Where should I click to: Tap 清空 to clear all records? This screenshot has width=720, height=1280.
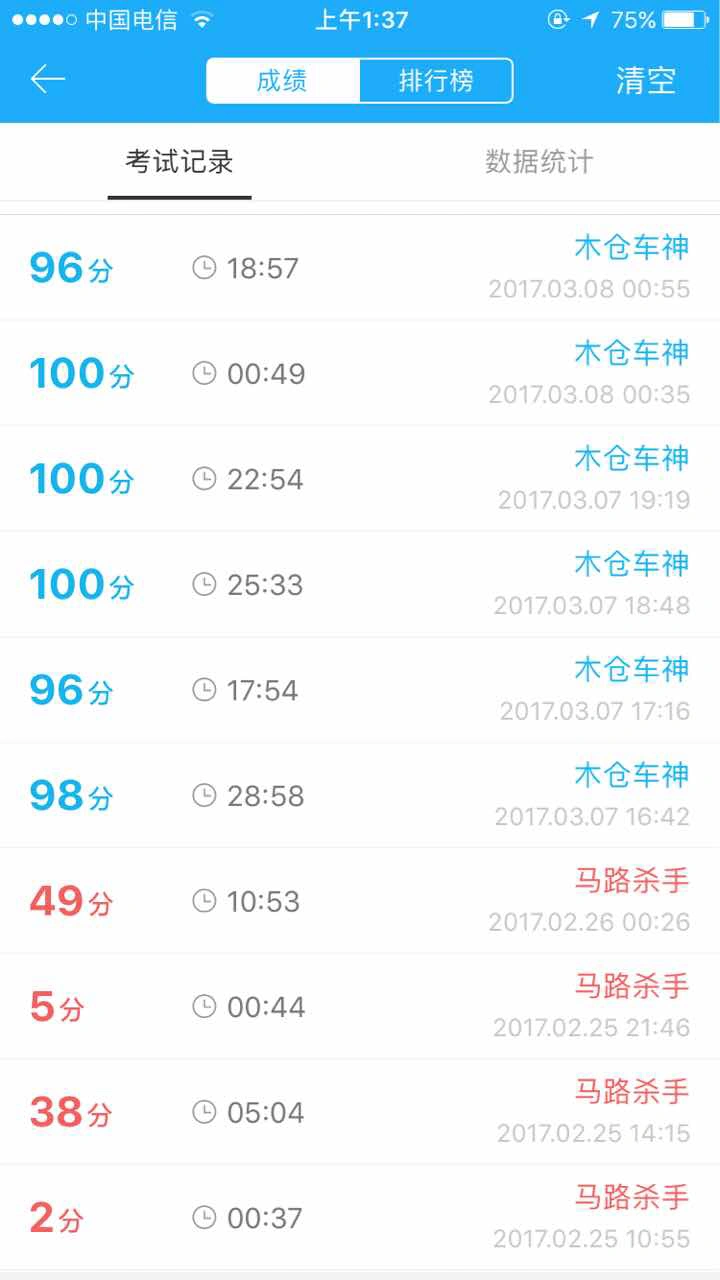(646, 81)
